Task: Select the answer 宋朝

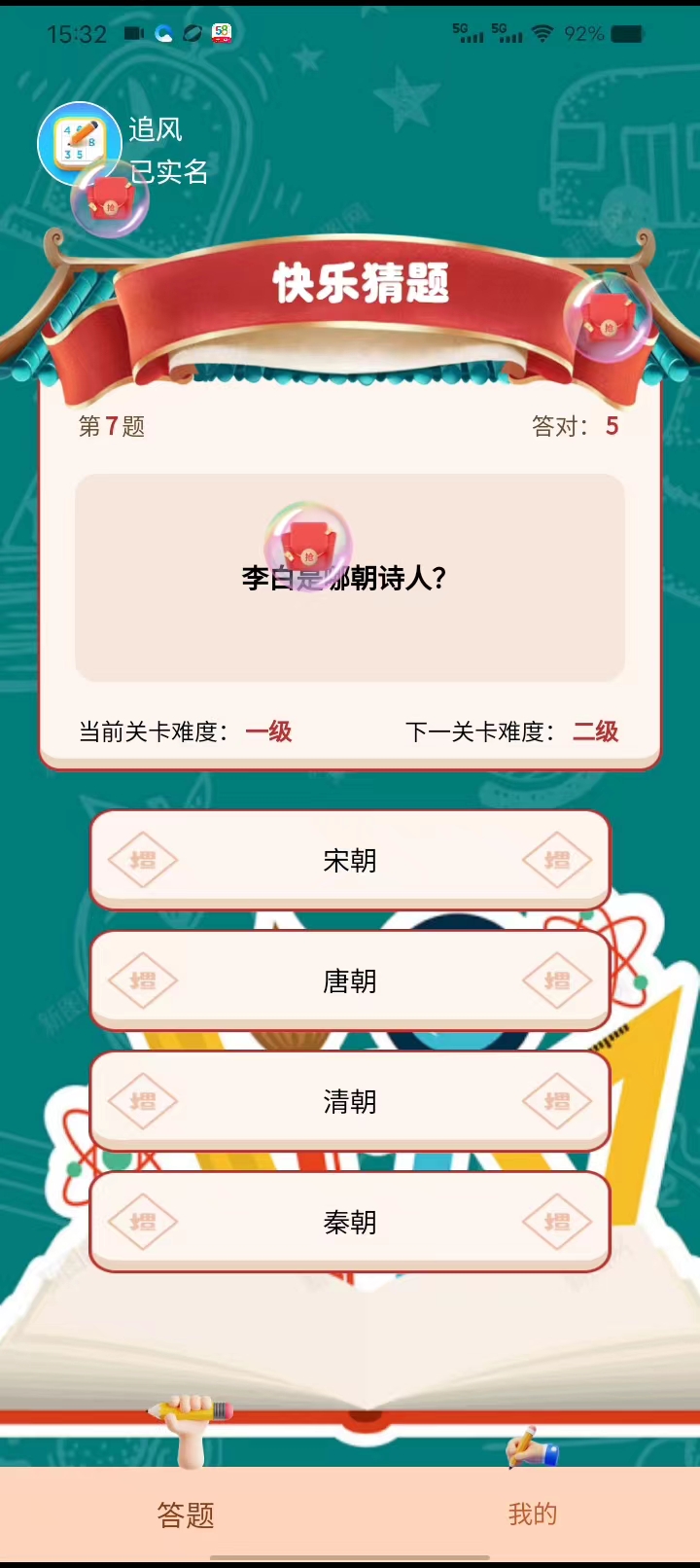Action: pos(350,860)
